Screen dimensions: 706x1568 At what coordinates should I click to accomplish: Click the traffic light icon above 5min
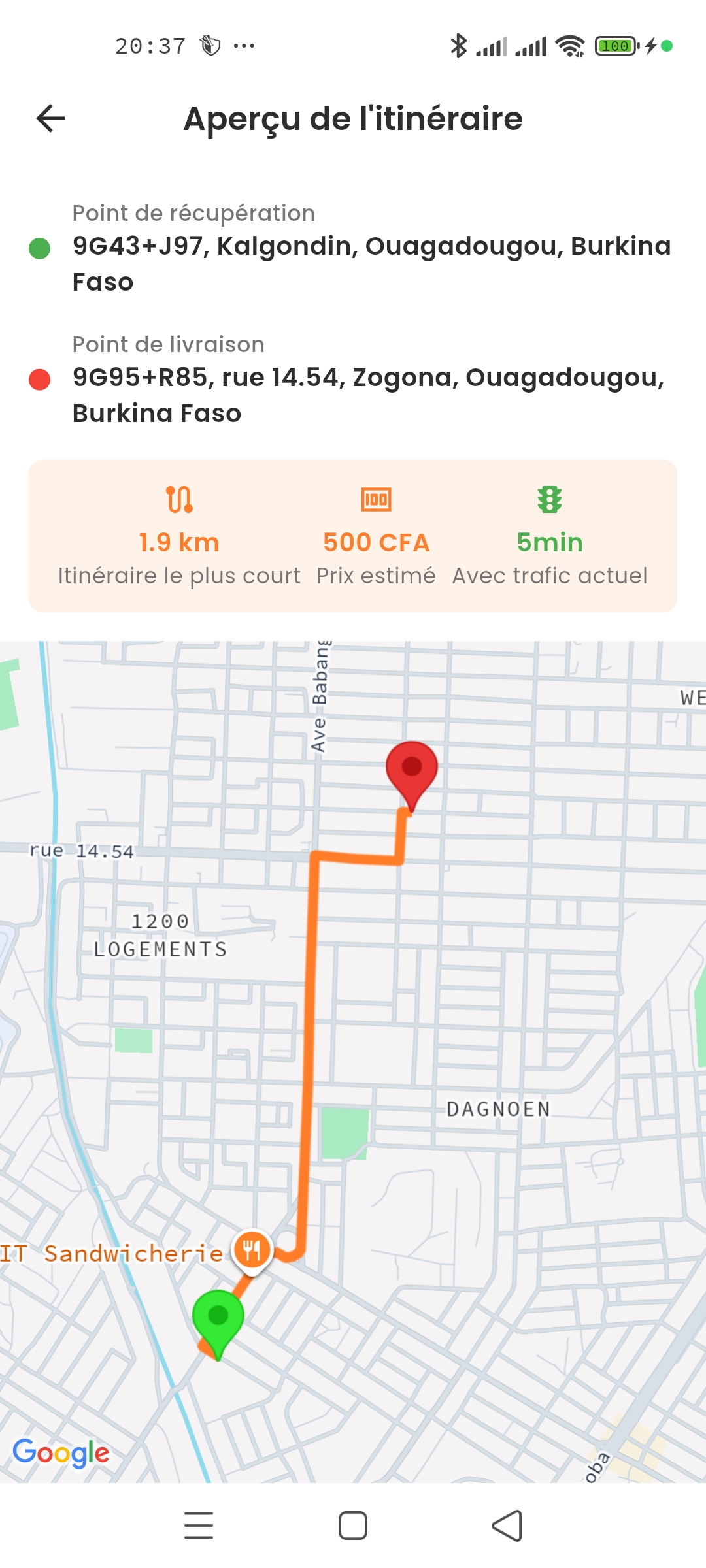(x=550, y=500)
